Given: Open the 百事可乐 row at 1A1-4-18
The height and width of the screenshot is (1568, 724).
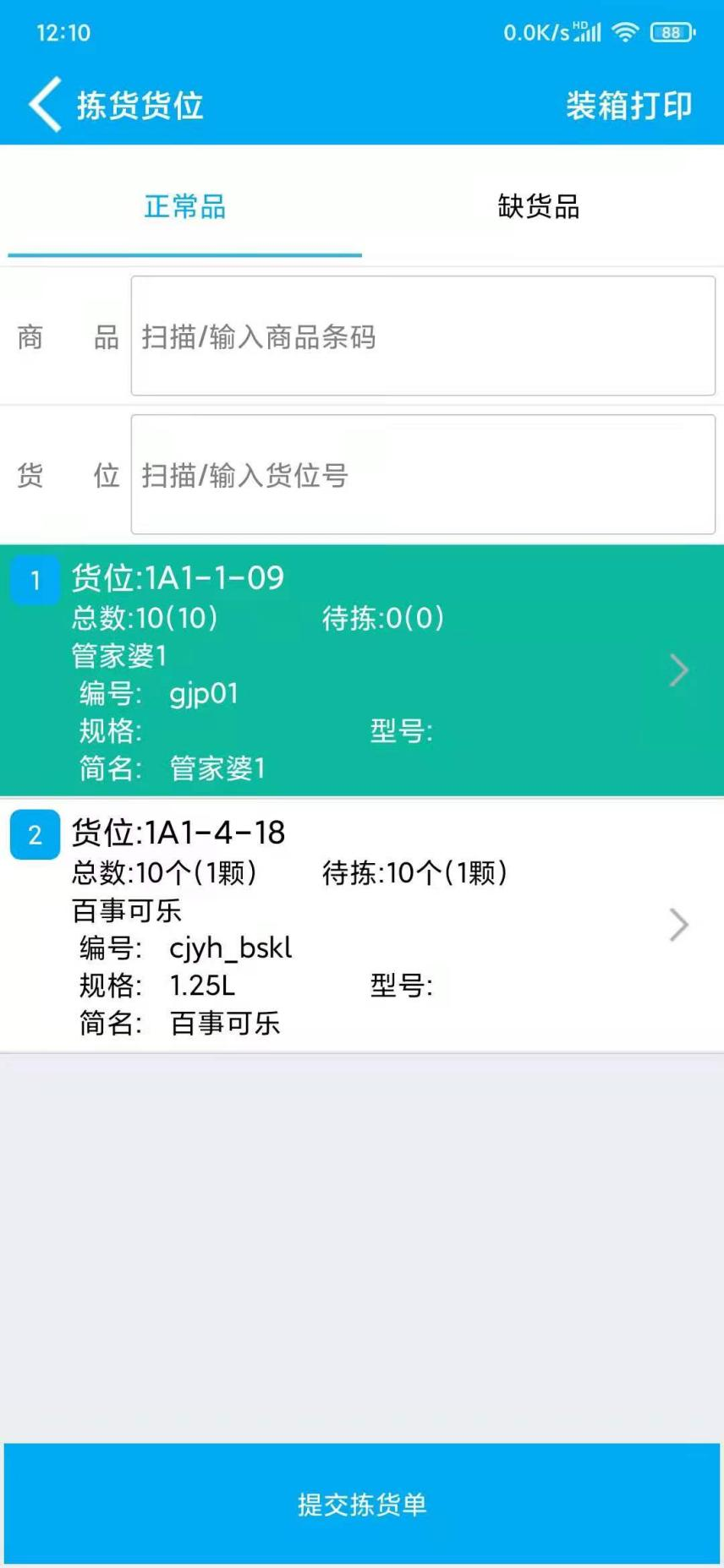Looking at the screenshot, I should pyautogui.click(x=362, y=926).
